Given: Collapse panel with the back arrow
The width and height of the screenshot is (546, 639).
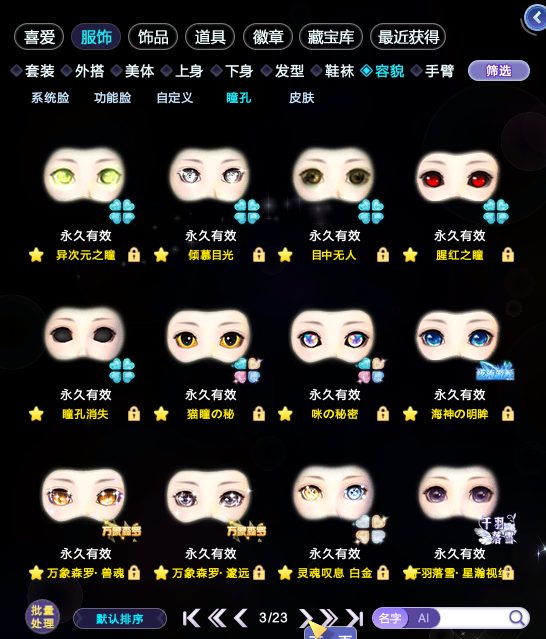Looking at the screenshot, I should [x=536, y=17].
